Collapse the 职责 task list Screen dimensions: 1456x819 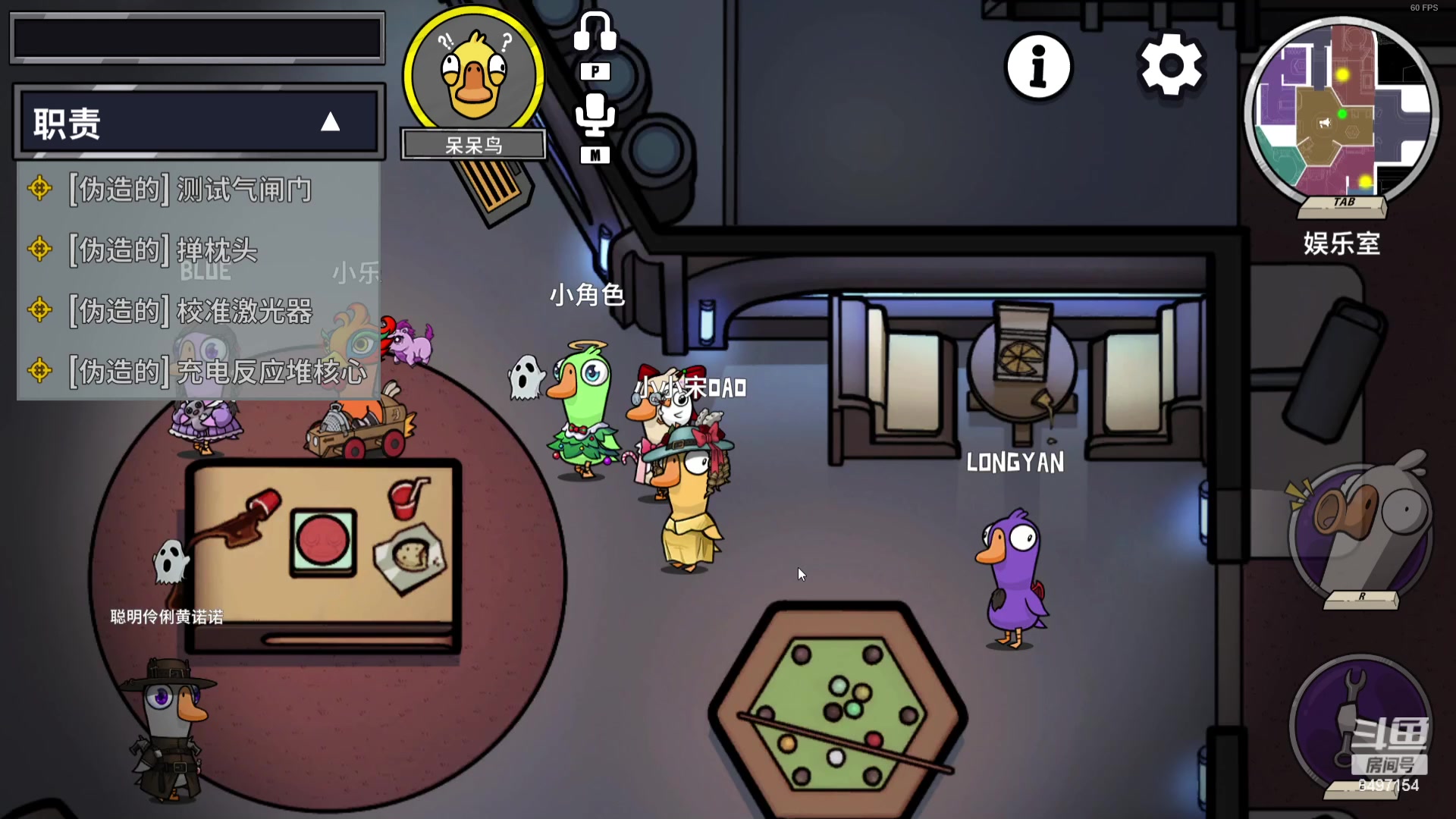[x=330, y=122]
